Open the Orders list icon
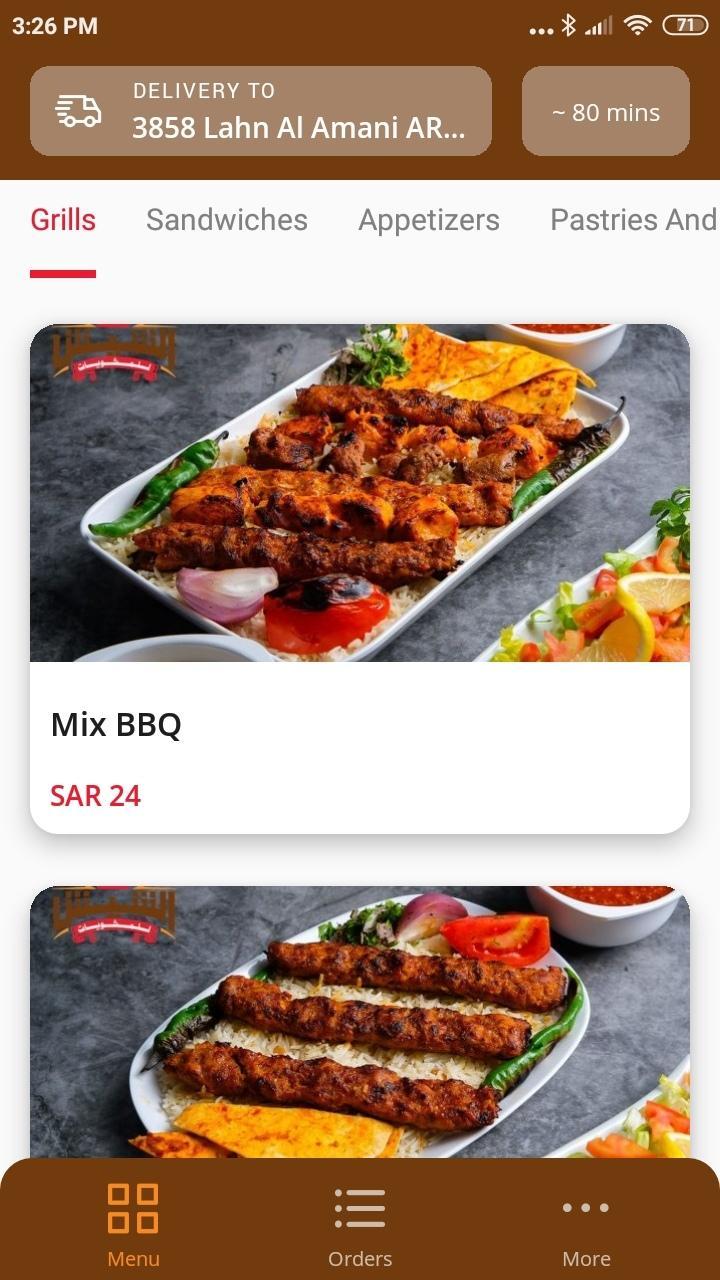Viewport: 720px width, 1280px height. [359, 1208]
